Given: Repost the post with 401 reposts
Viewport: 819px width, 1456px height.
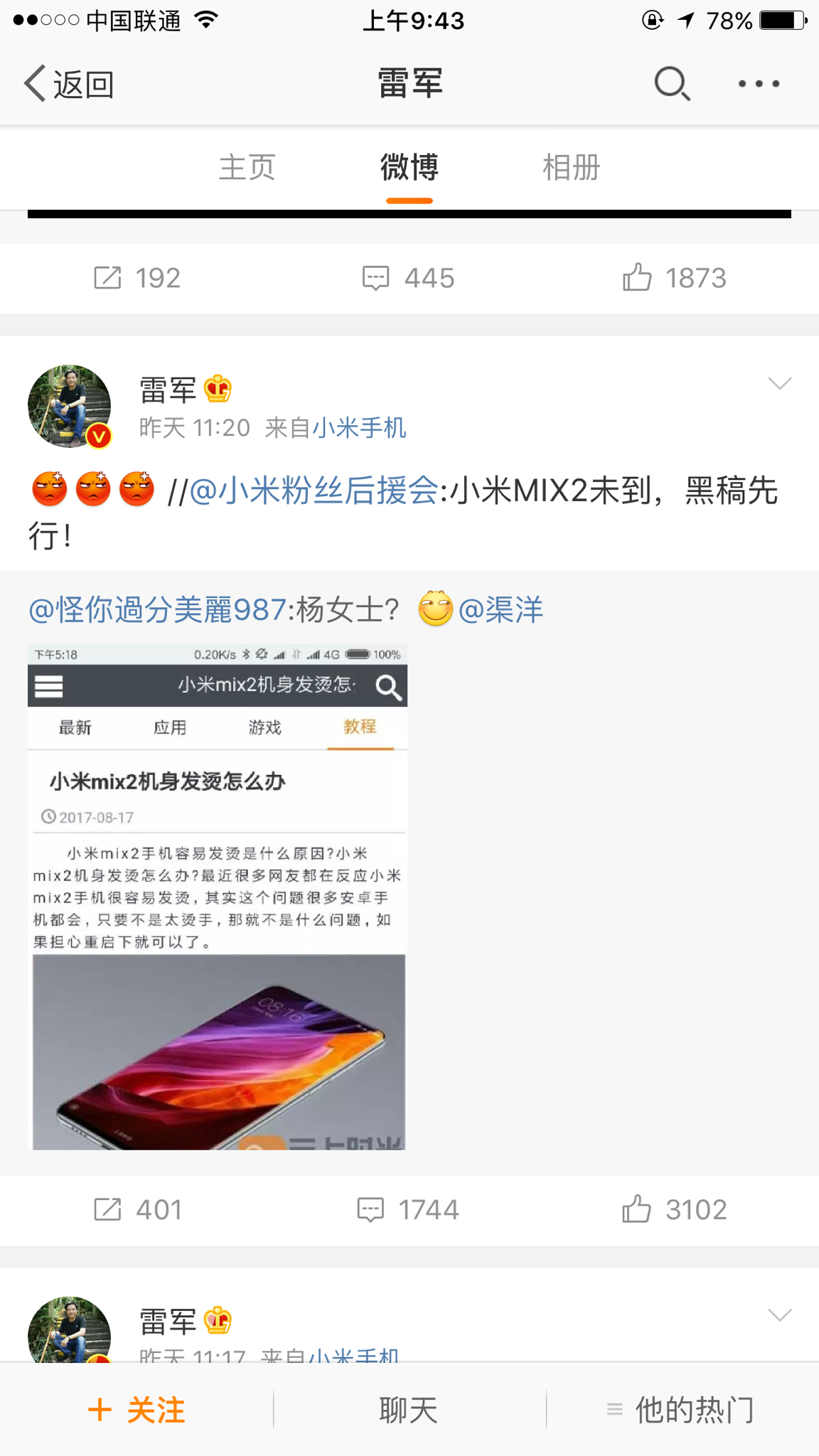Looking at the screenshot, I should pos(138,1209).
